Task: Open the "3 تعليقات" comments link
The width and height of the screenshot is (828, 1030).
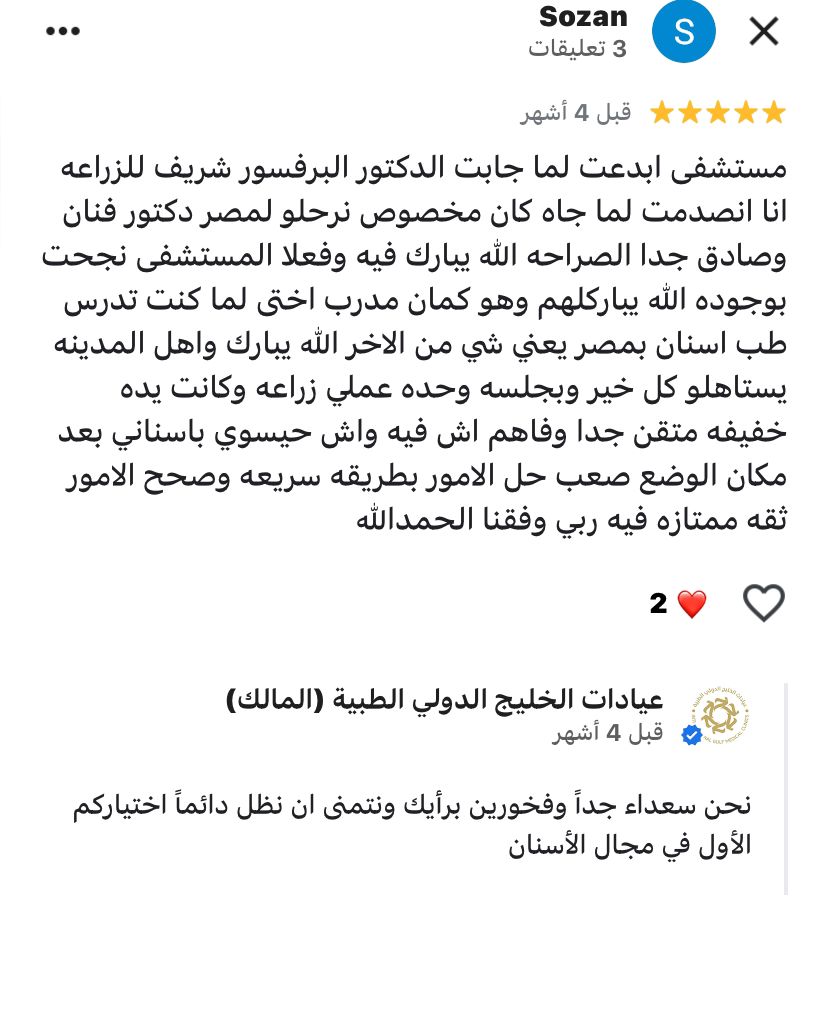Action: pyautogui.click(x=577, y=48)
